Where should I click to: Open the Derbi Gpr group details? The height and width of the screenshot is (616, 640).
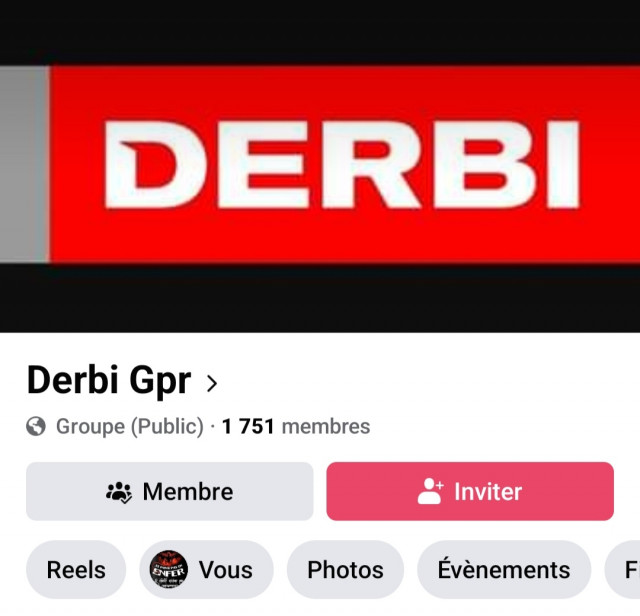click(x=122, y=381)
